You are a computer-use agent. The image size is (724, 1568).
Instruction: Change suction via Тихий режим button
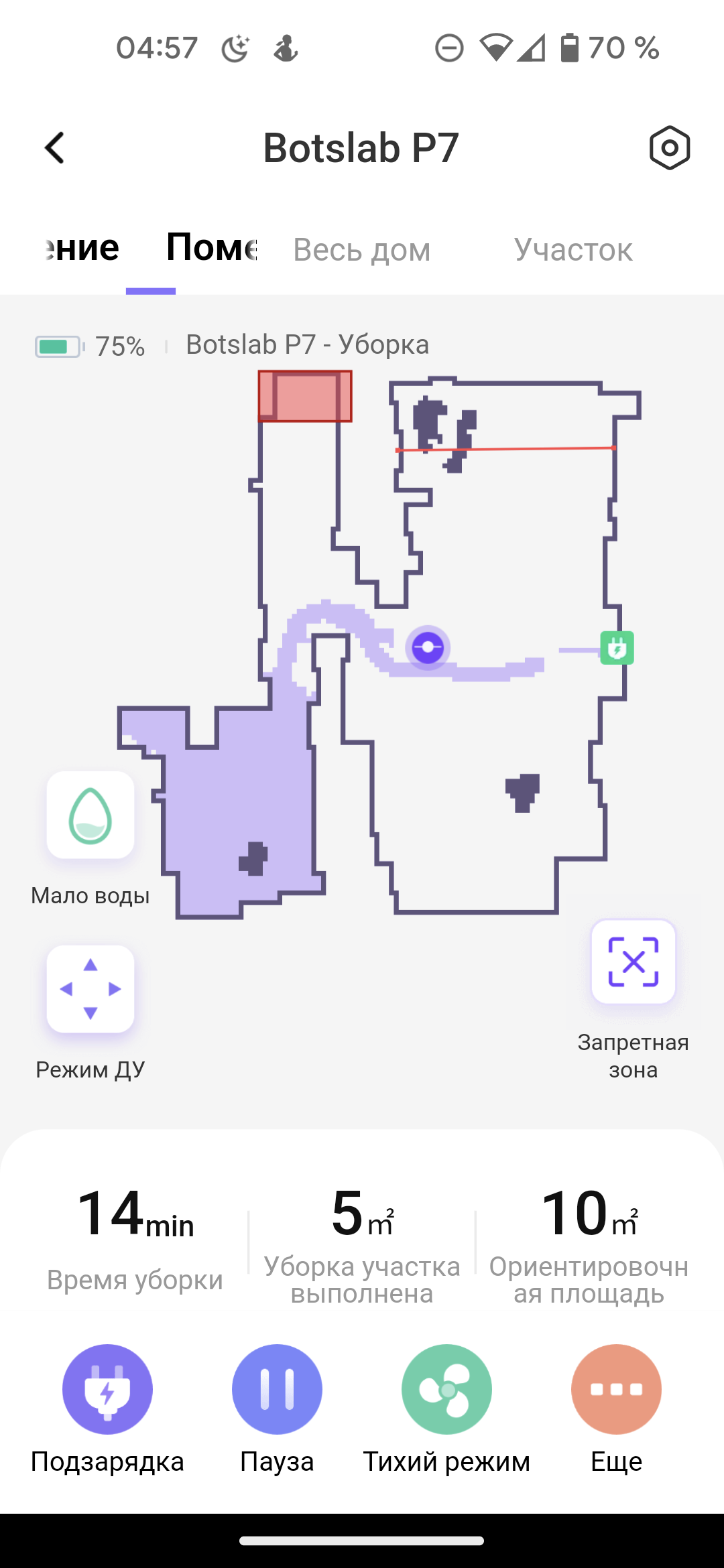tap(446, 1389)
